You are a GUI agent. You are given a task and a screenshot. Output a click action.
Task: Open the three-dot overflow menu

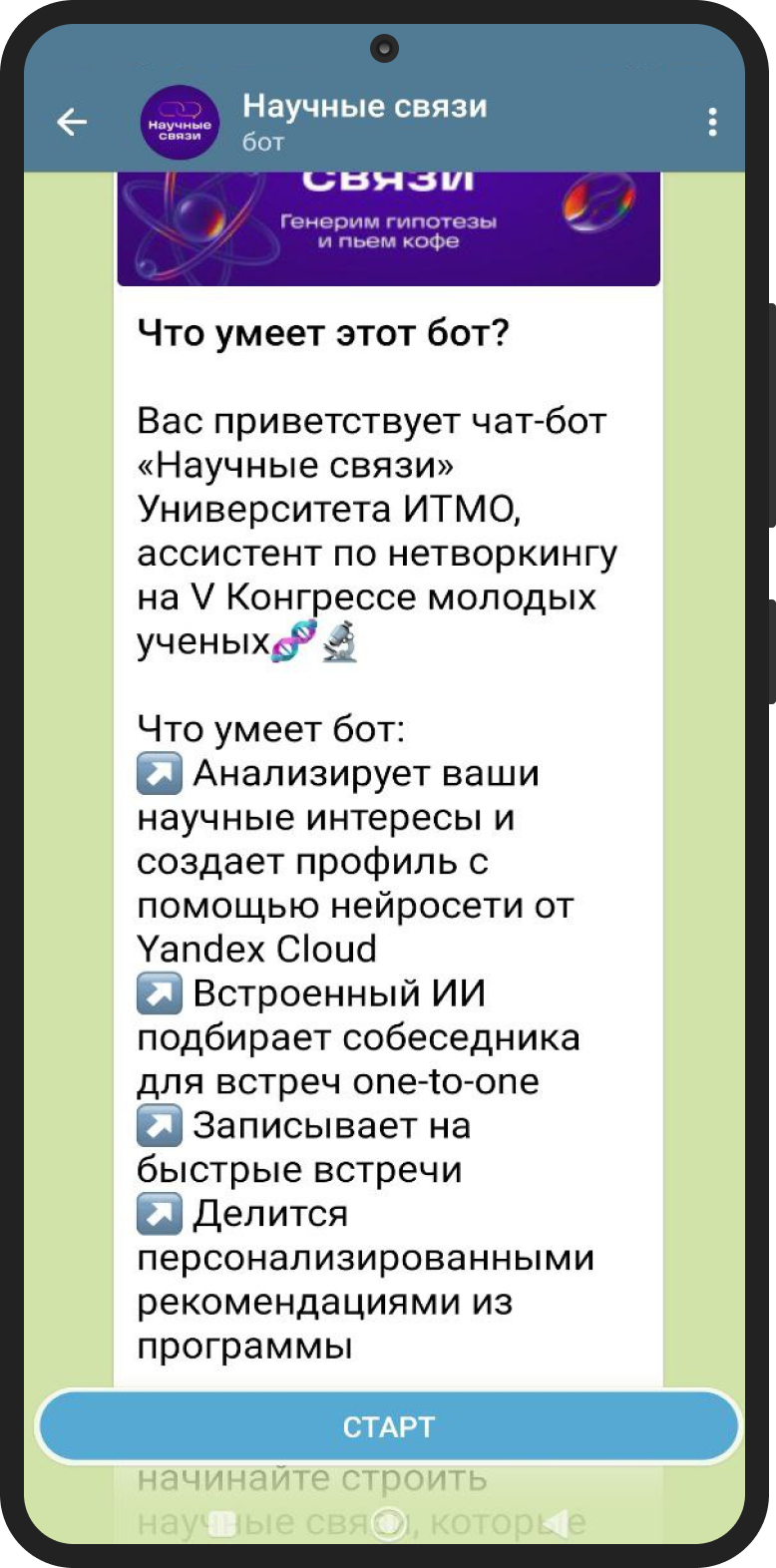pos(712,123)
